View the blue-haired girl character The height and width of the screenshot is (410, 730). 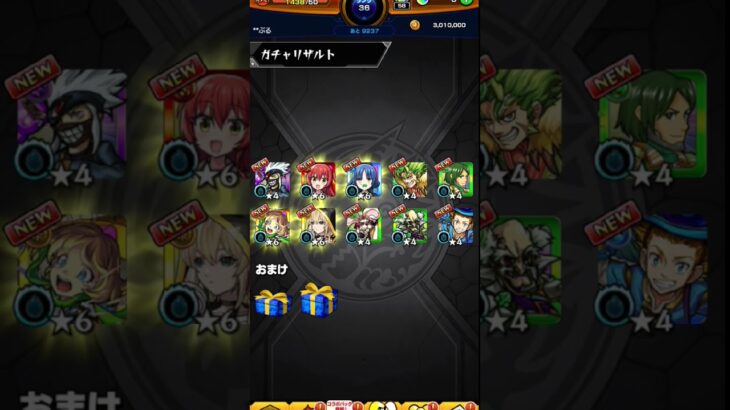coord(364,180)
